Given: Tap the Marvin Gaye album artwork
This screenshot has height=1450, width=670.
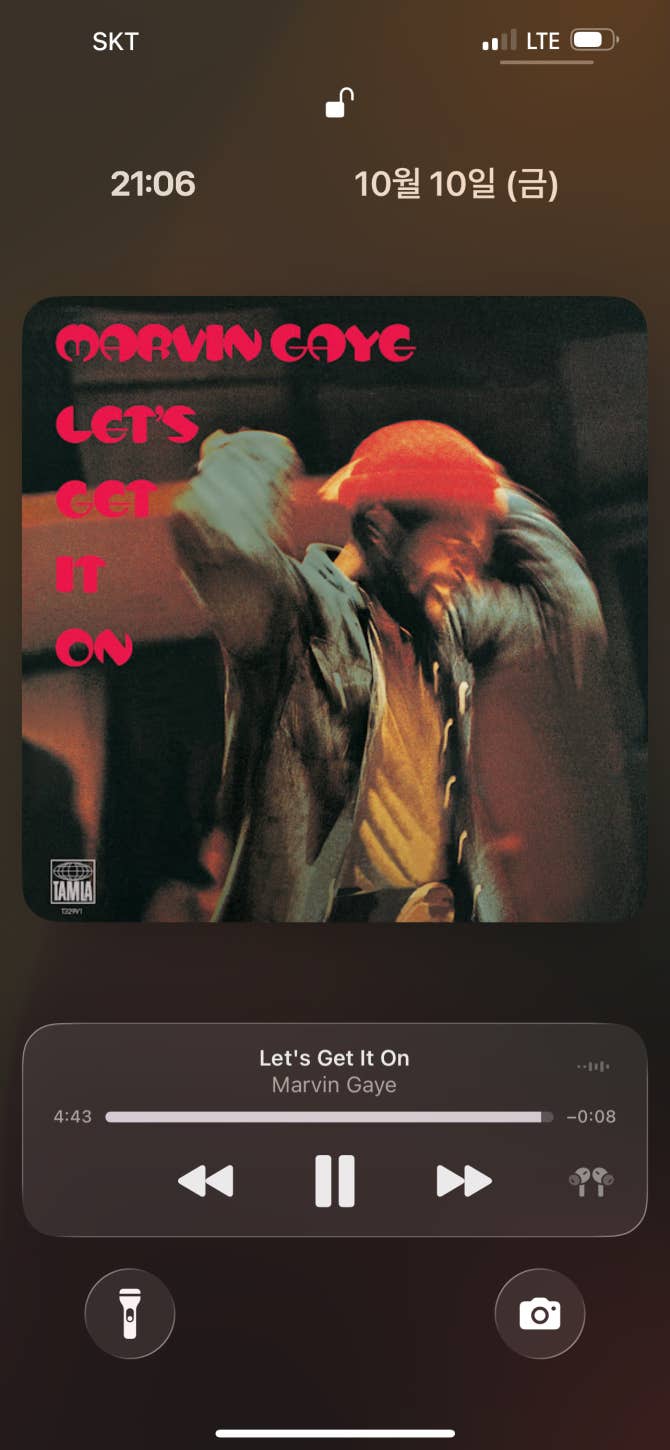Looking at the screenshot, I should point(335,609).
